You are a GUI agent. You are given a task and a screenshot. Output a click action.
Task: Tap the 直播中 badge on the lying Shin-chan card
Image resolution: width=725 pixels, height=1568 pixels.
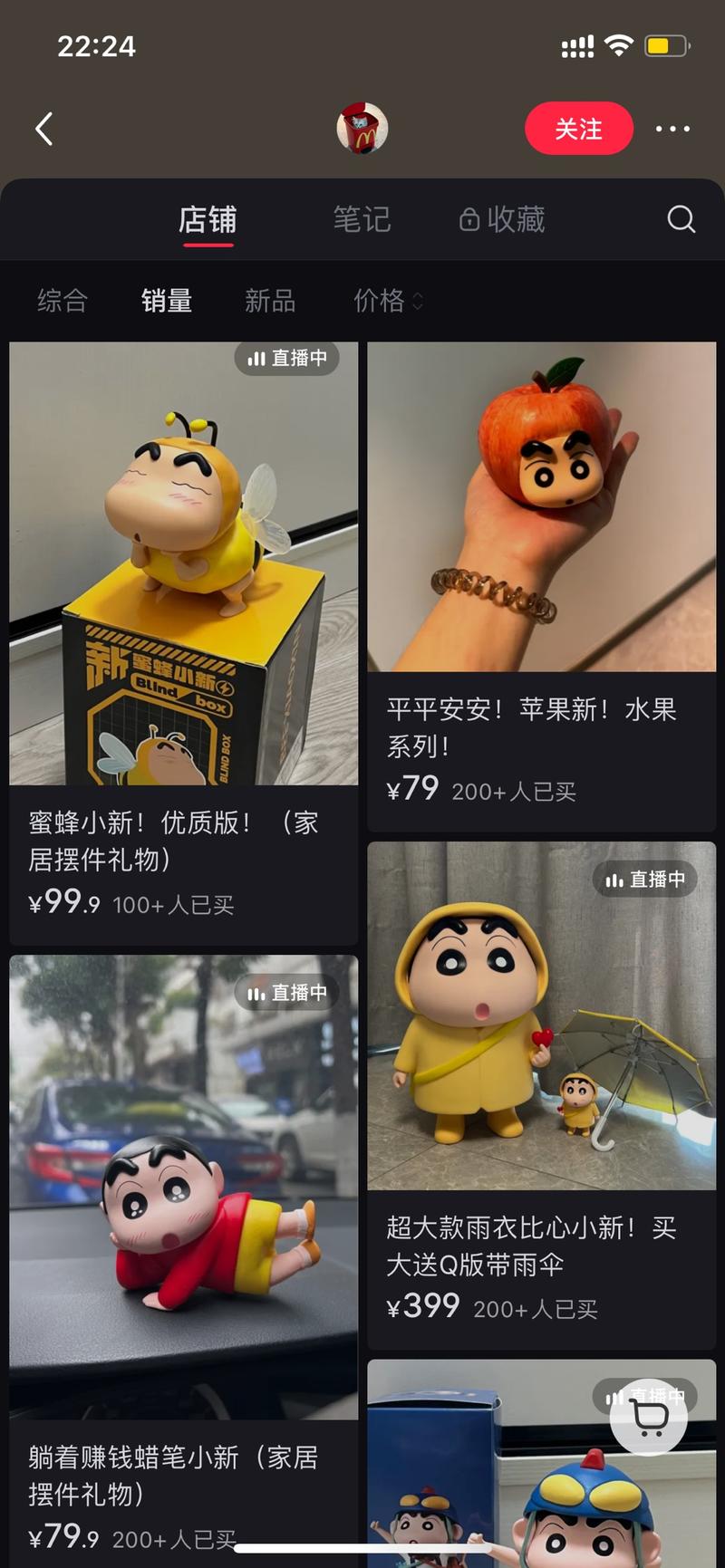(286, 992)
